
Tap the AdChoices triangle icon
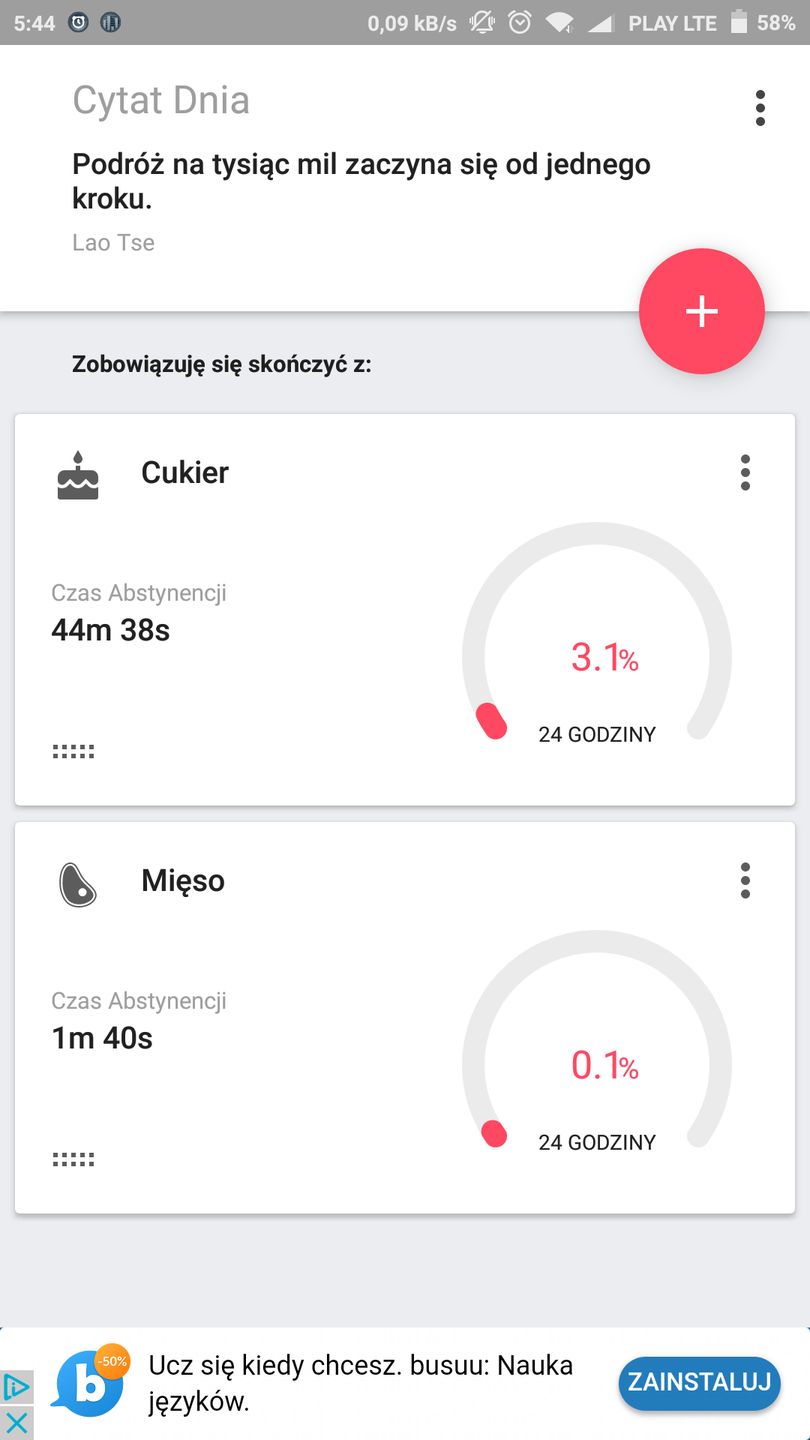16,1385
